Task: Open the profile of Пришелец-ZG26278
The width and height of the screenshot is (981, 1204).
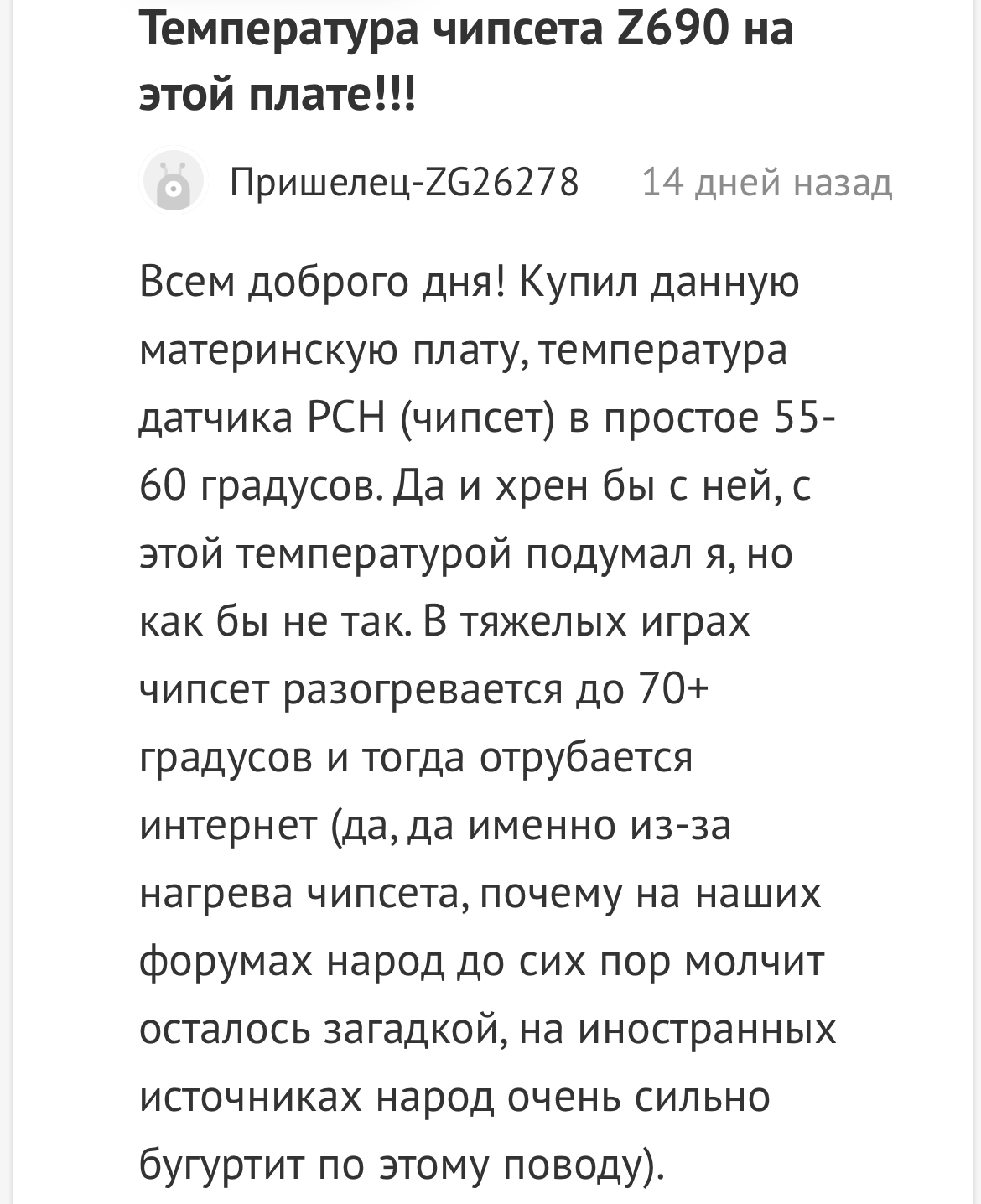Action: click(404, 181)
